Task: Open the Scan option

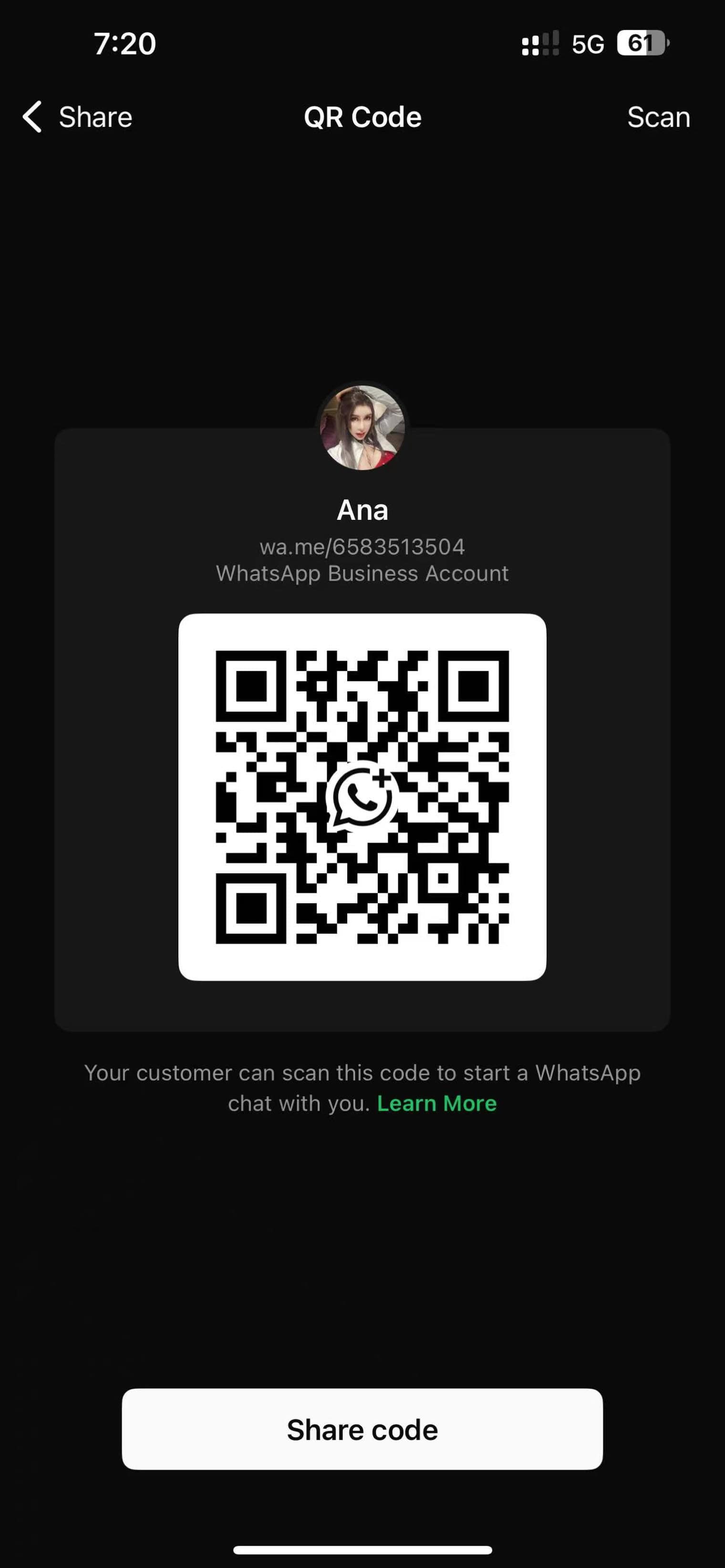Action: tap(658, 117)
